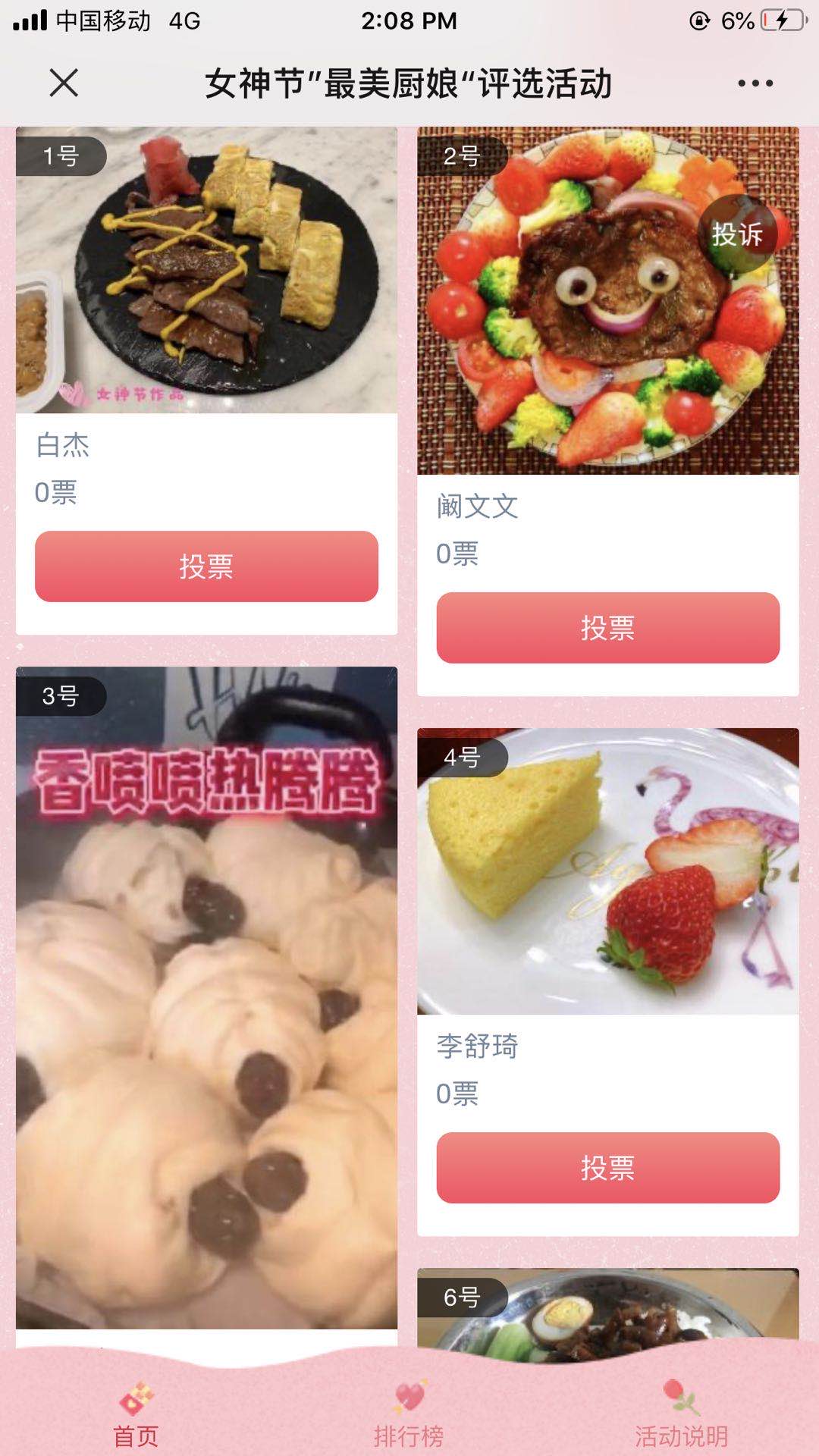This screenshot has width=819, height=1456.
Task: Open entry 3号 steamed buns photo
Action: (x=206, y=1001)
